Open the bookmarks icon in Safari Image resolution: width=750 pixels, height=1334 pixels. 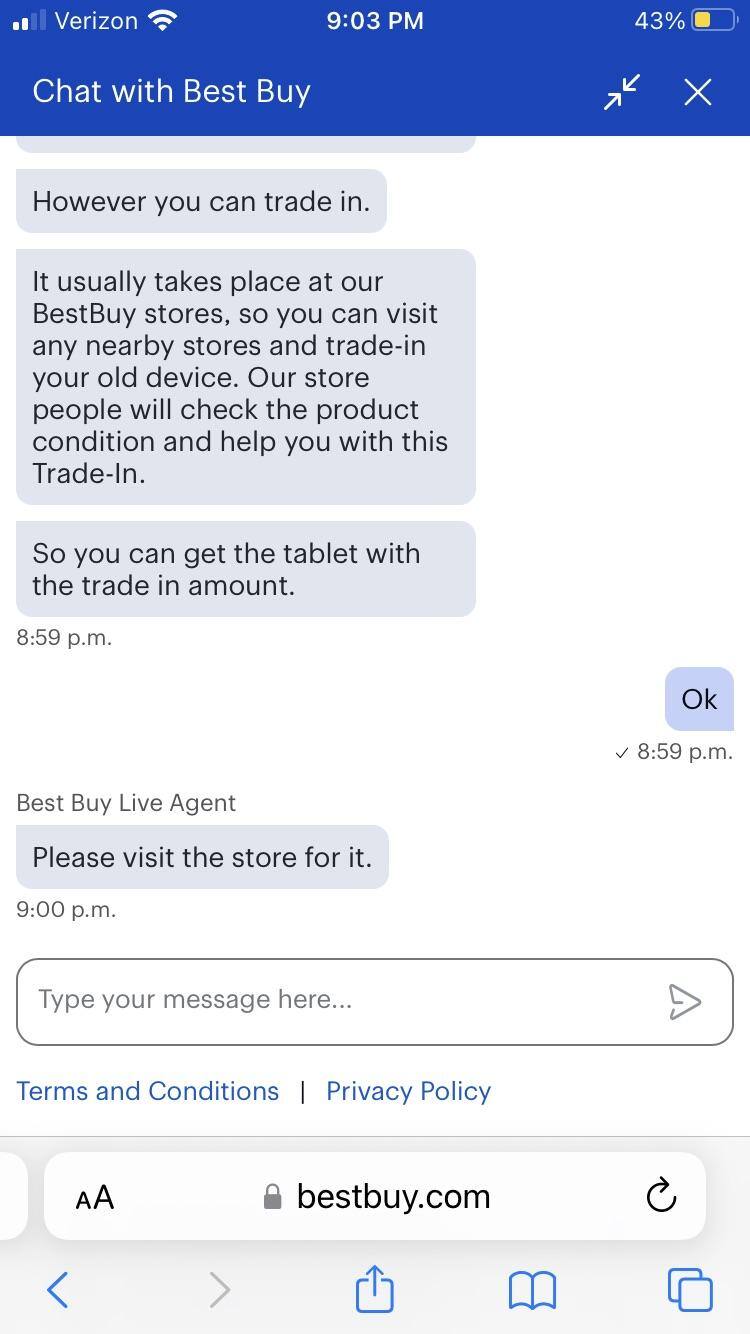coord(531,1290)
